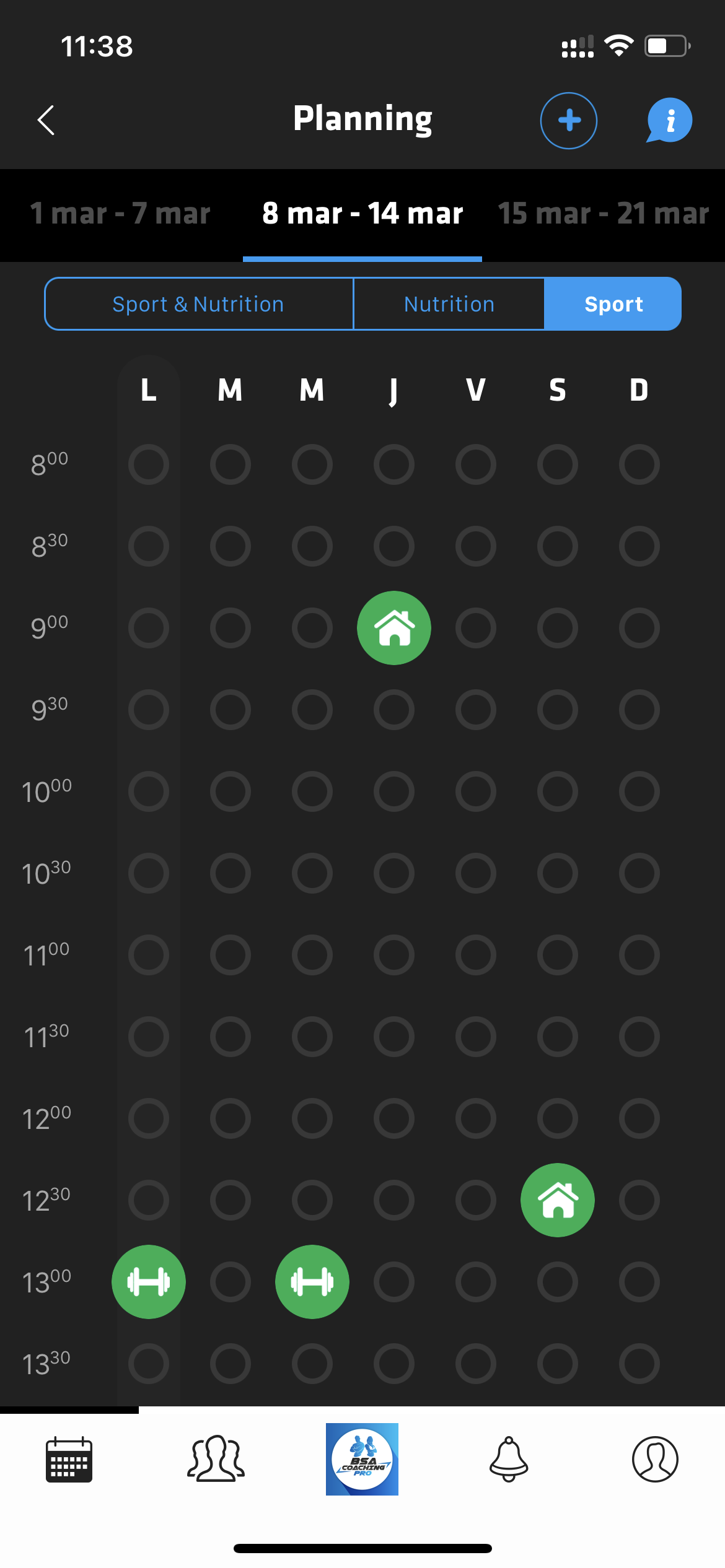
Task: Select the Nutrition-only filter
Action: (x=449, y=304)
